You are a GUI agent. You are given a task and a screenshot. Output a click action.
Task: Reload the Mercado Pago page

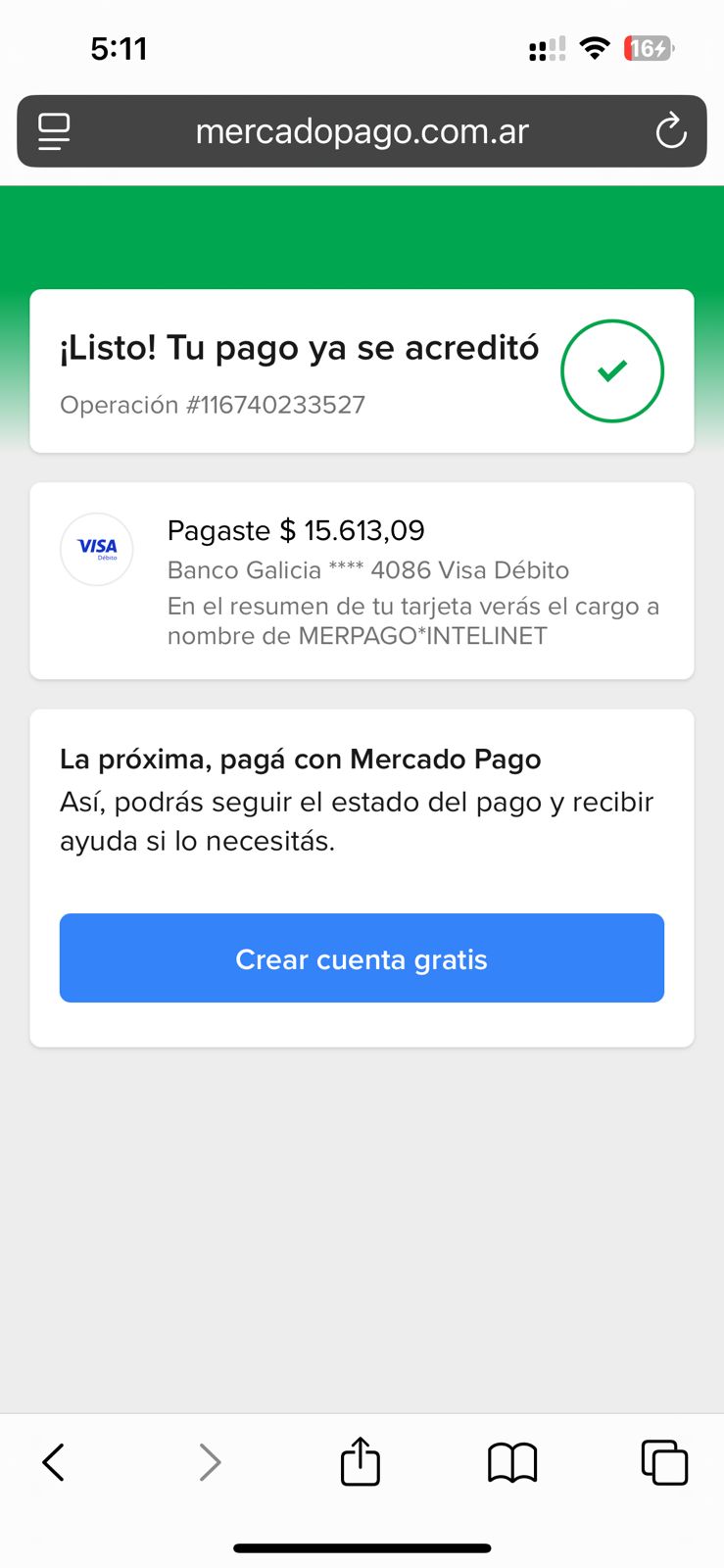pos(671,131)
